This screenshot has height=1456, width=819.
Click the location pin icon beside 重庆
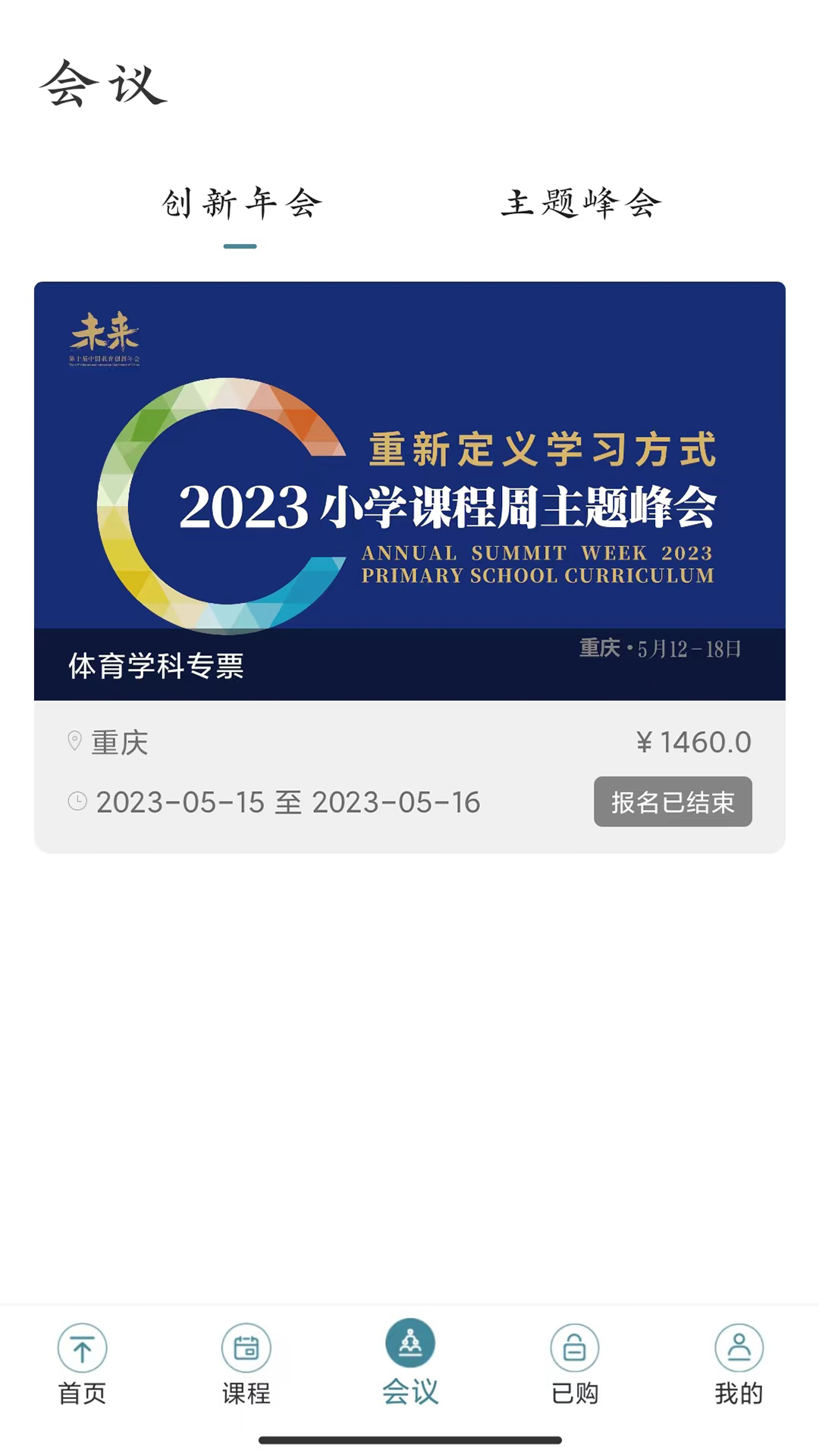coord(74,742)
